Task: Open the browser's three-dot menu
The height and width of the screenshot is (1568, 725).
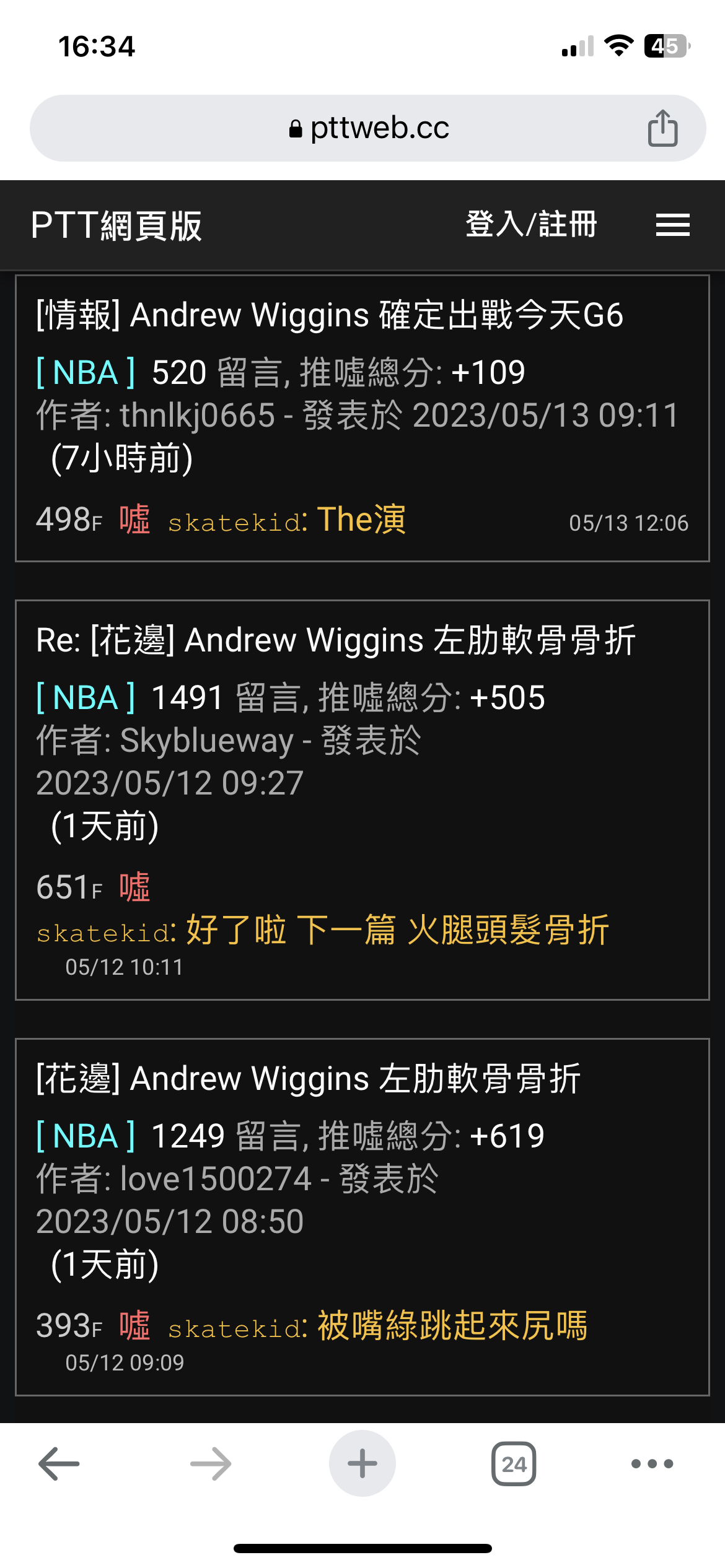Action: (x=652, y=1463)
